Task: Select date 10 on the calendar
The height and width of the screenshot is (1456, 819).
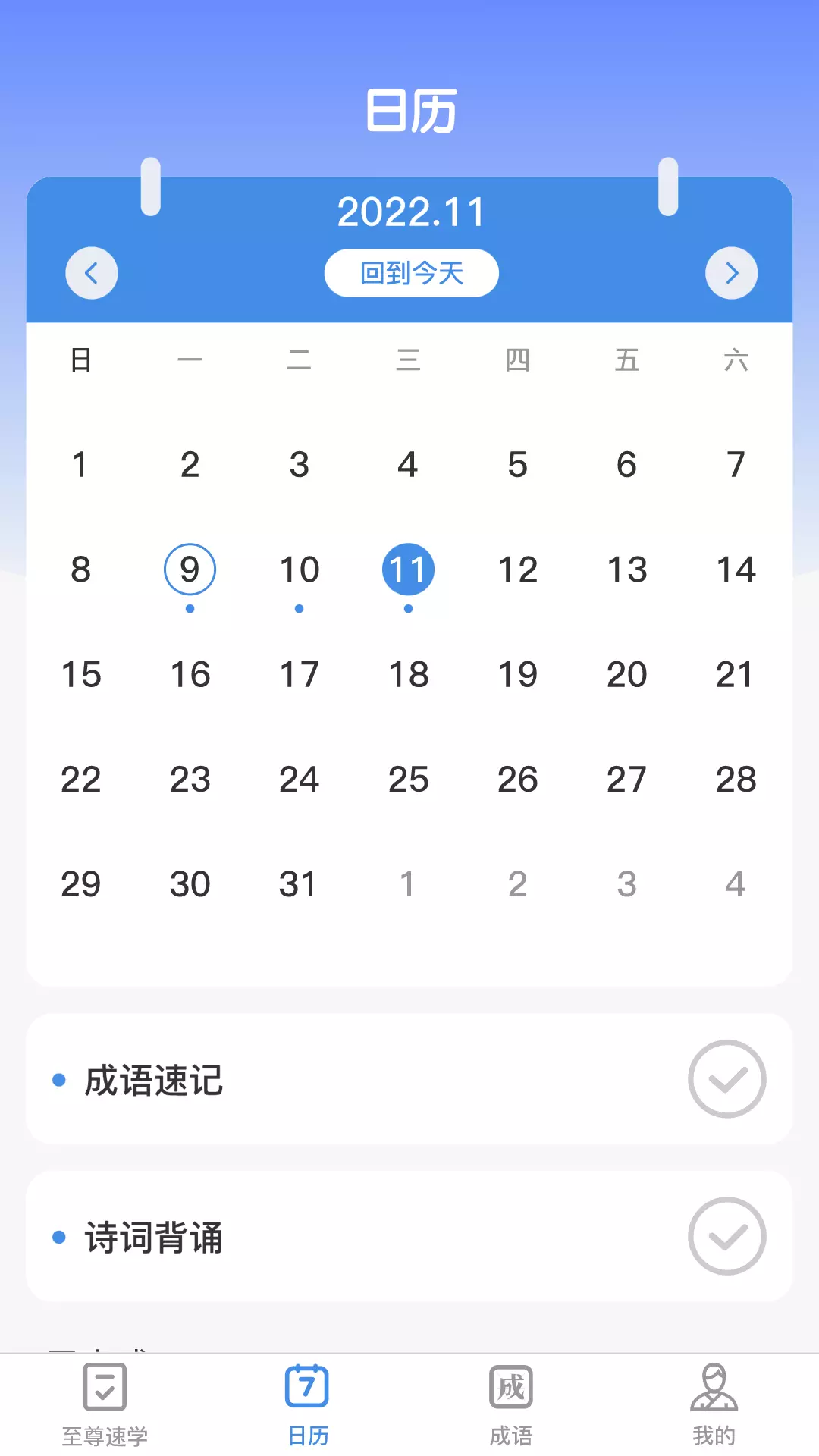Action: pos(300,570)
